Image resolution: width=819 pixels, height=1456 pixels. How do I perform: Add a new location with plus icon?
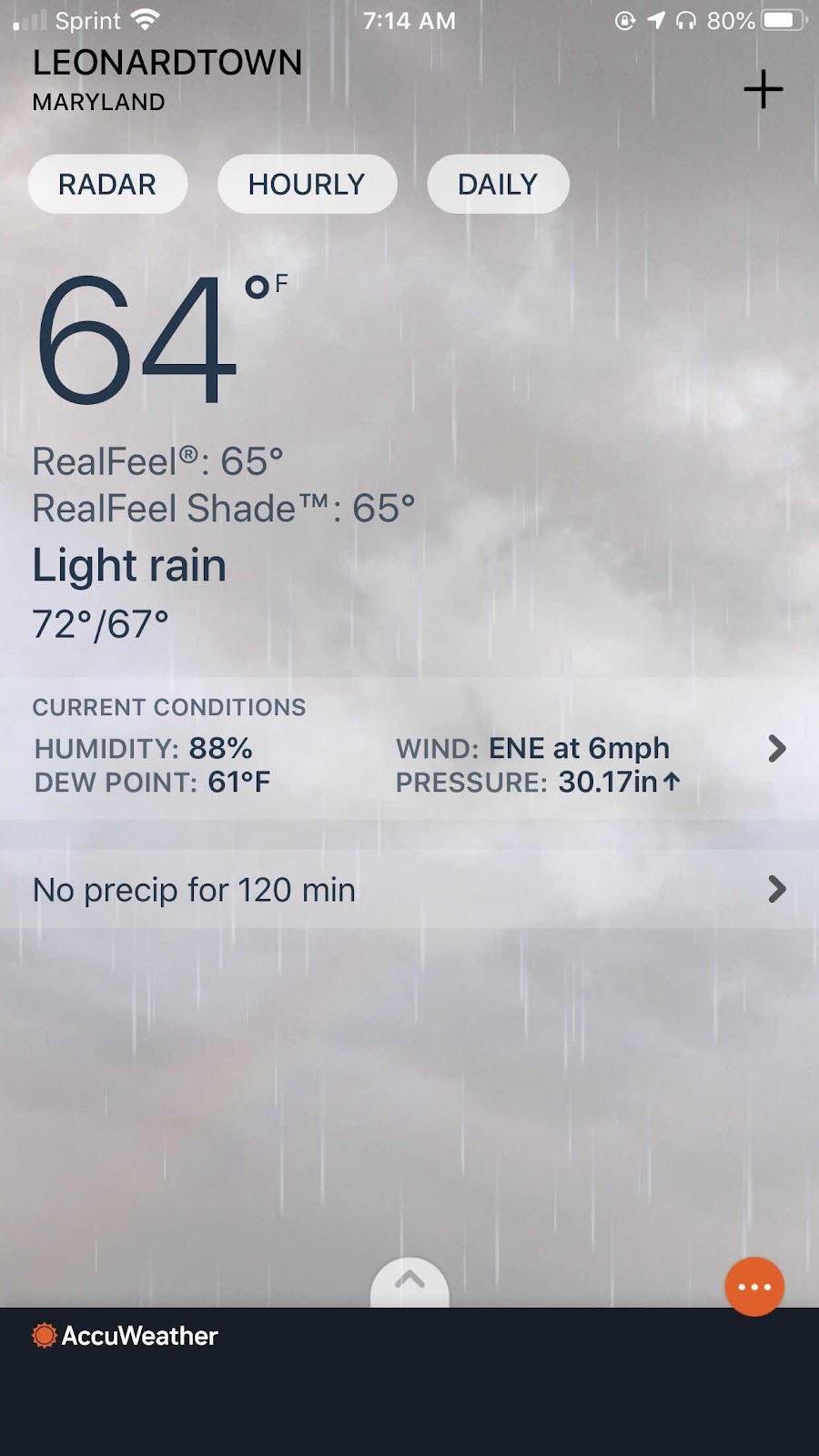click(763, 89)
